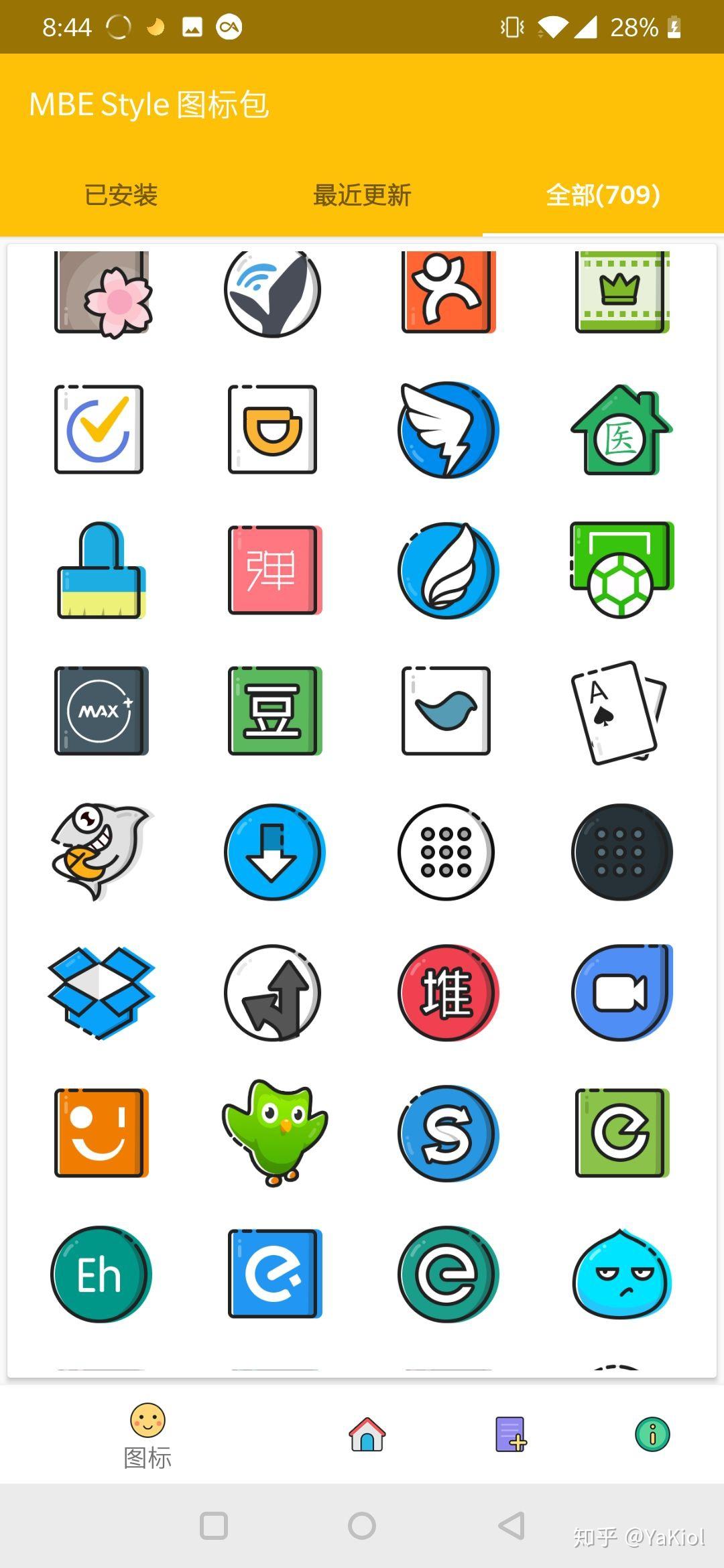
Task: Go back using the system back button
Action: click(x=511, y=1526)
